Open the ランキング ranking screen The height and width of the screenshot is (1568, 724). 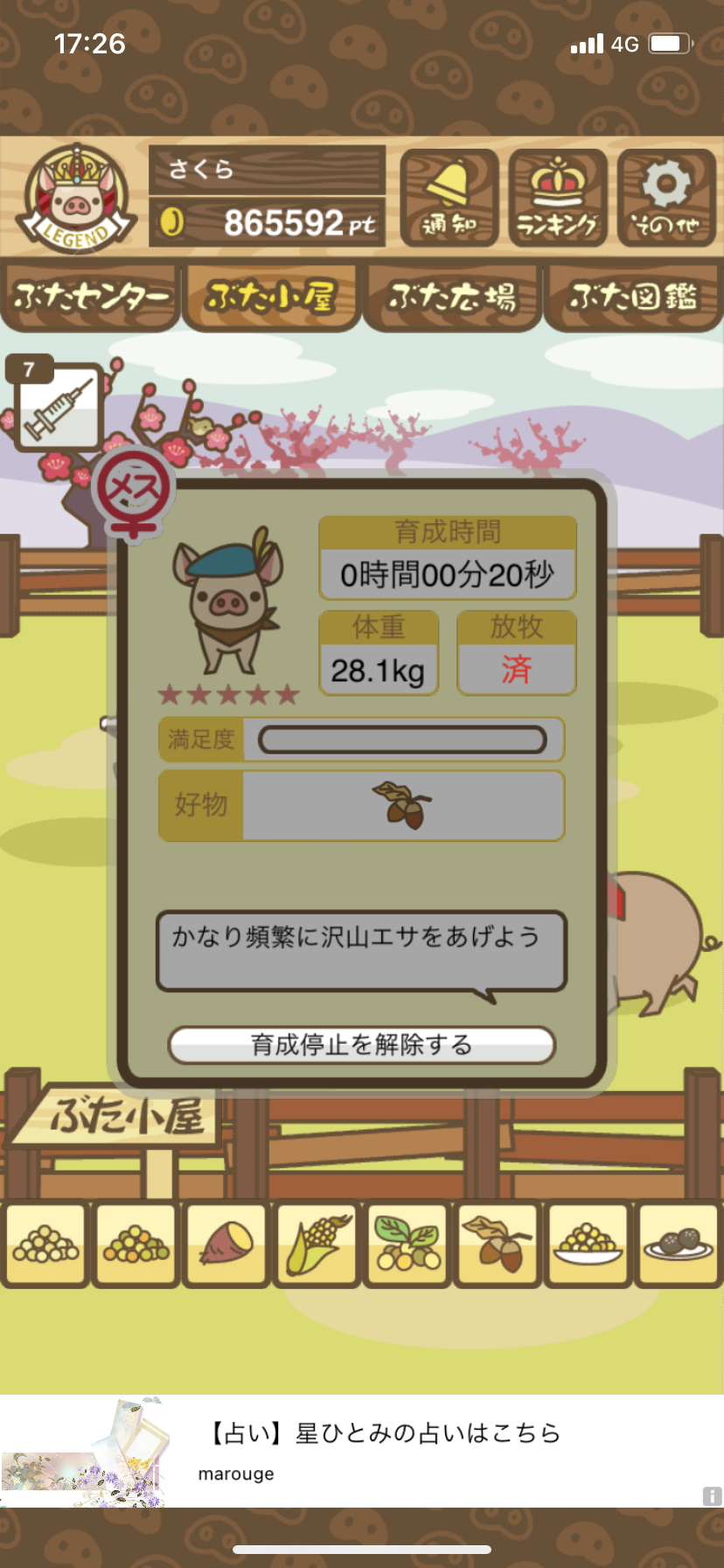(558, 199)
